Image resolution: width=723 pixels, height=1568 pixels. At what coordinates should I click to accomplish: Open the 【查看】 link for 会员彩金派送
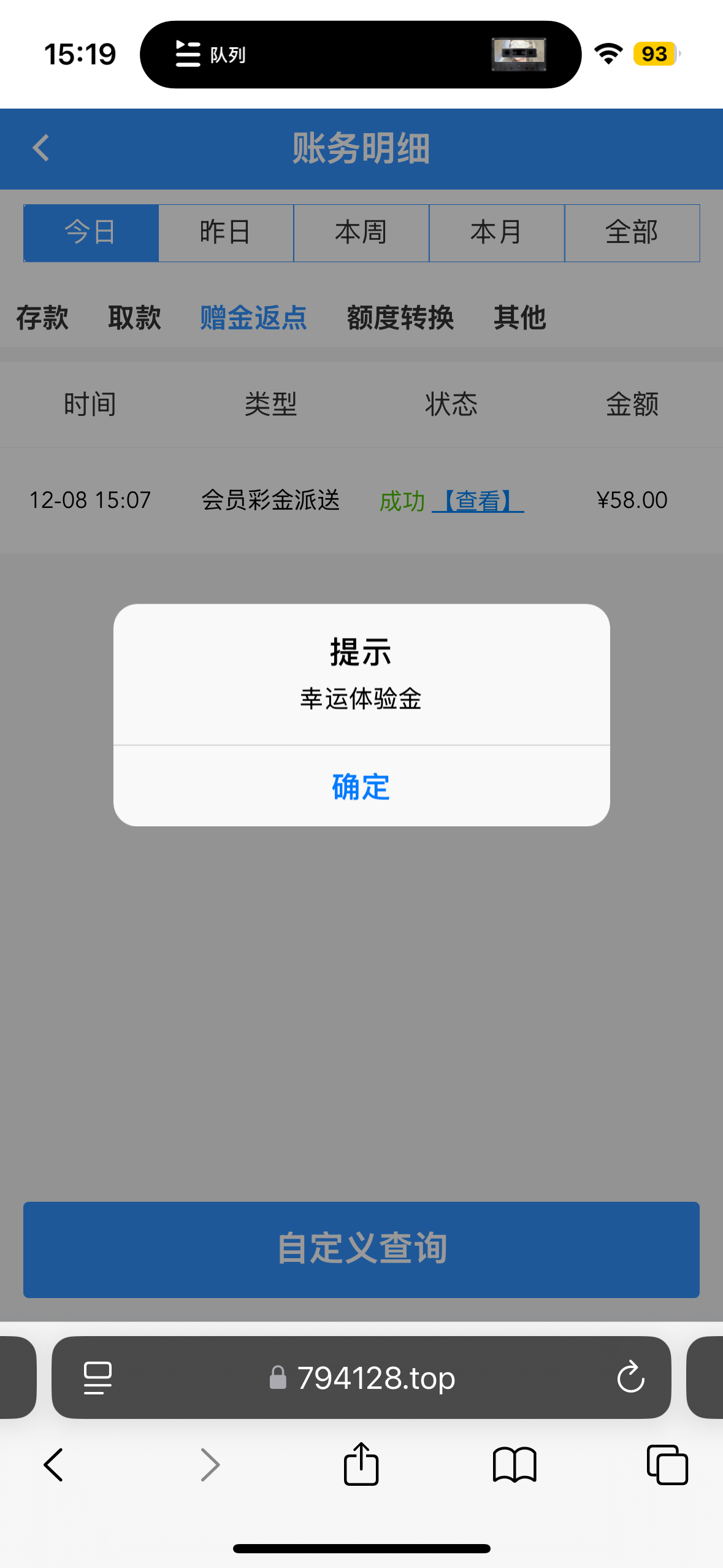pyautogui.click(x=479, y=501)
